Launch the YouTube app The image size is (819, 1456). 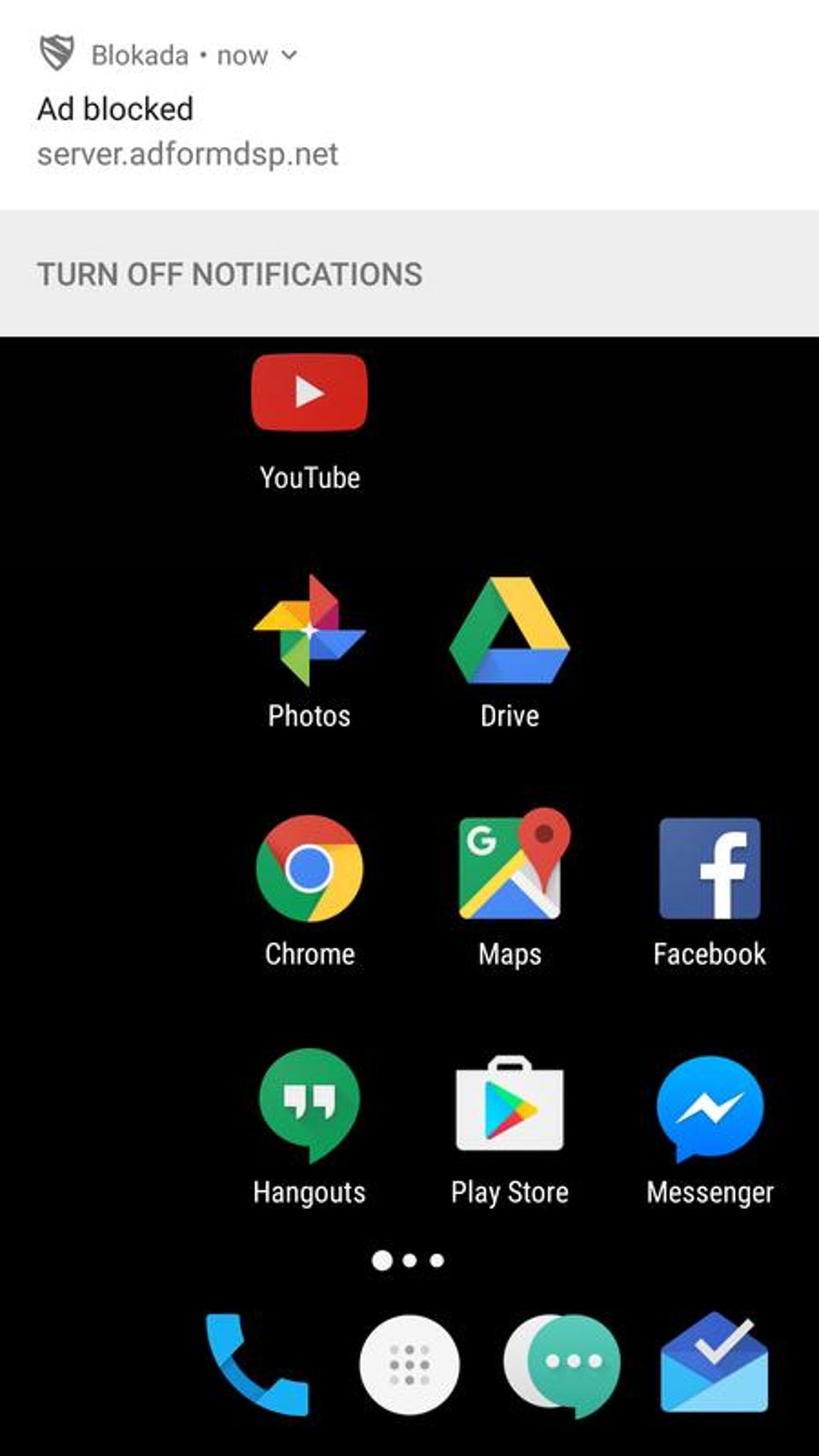[x=309, y=394]
